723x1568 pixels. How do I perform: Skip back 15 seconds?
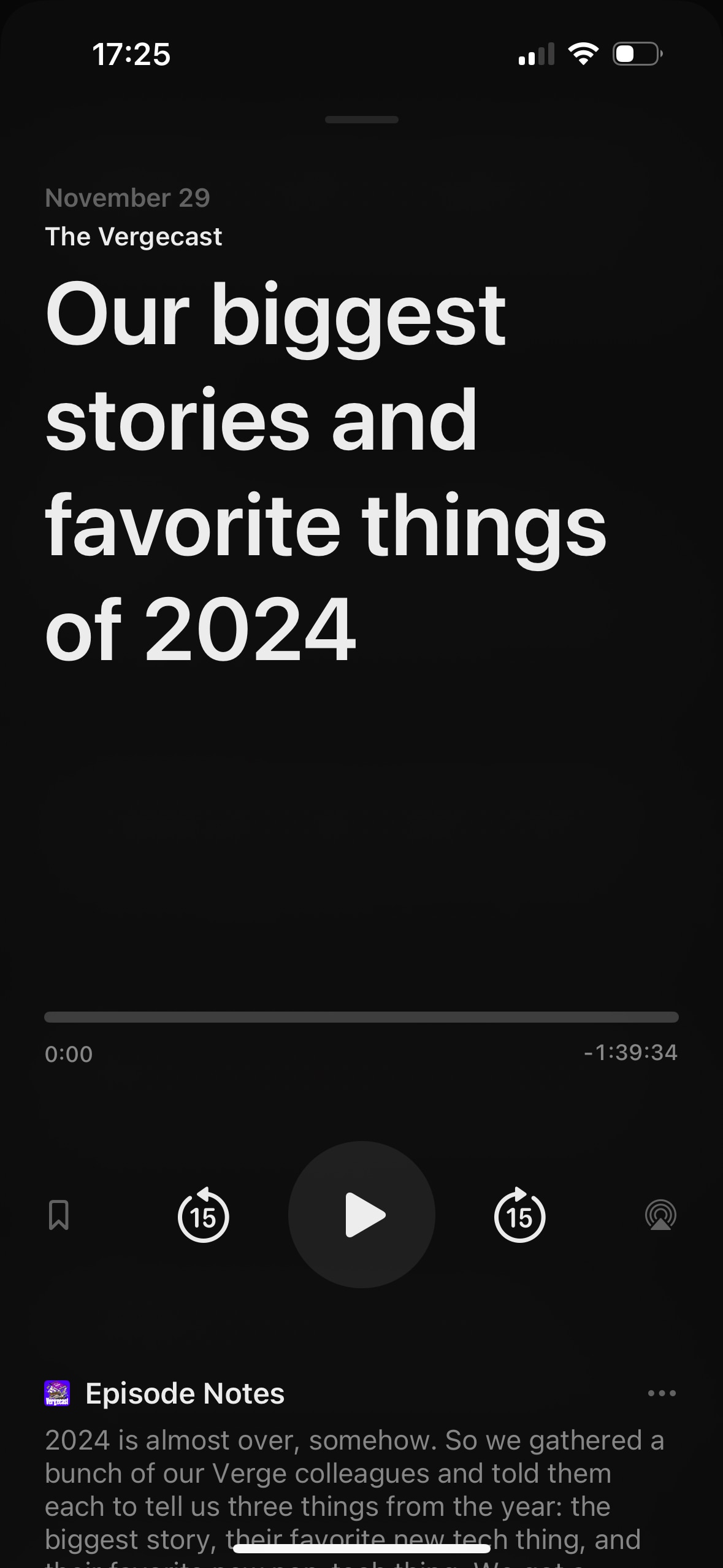[203, 1215]
